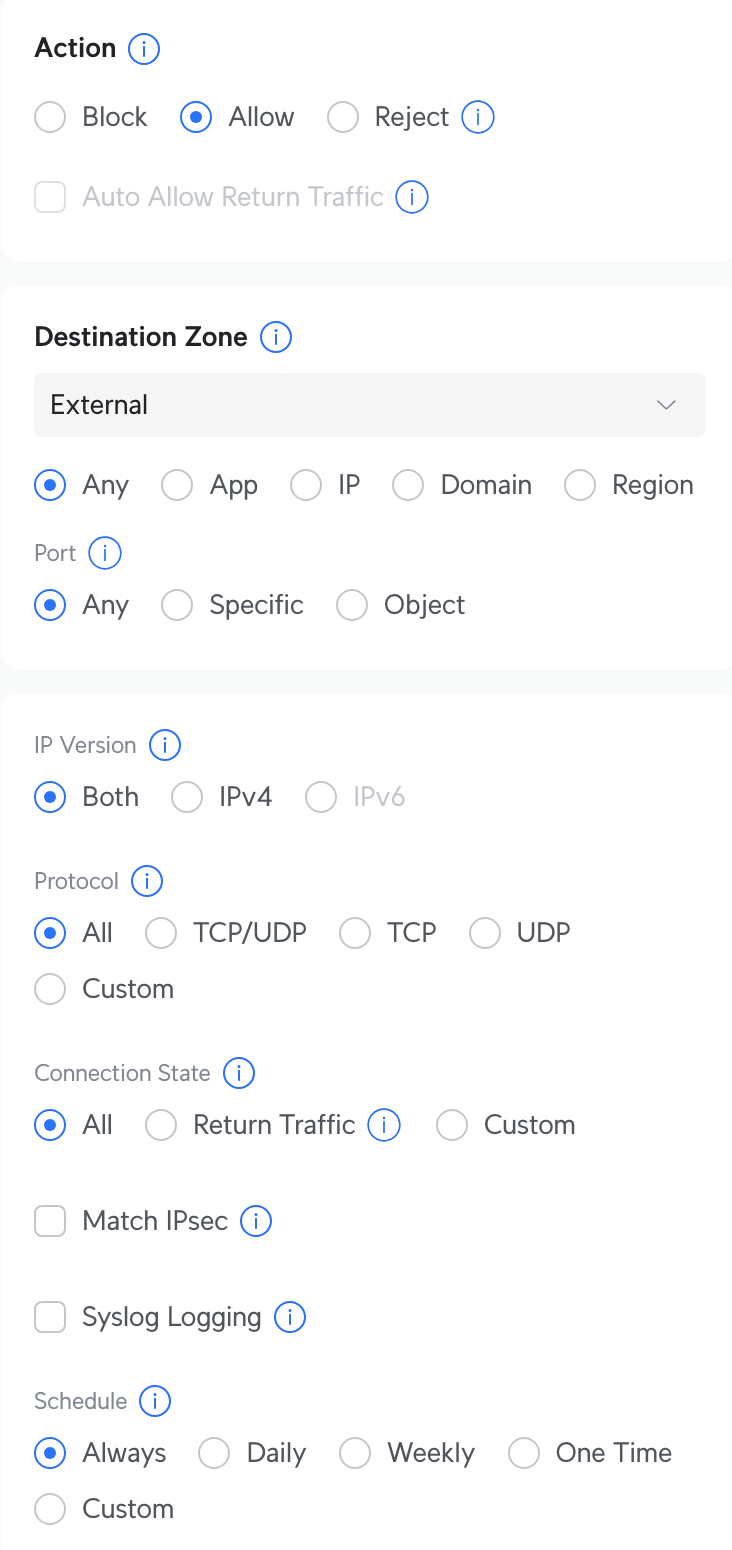Choose Reject as the action

342,117
